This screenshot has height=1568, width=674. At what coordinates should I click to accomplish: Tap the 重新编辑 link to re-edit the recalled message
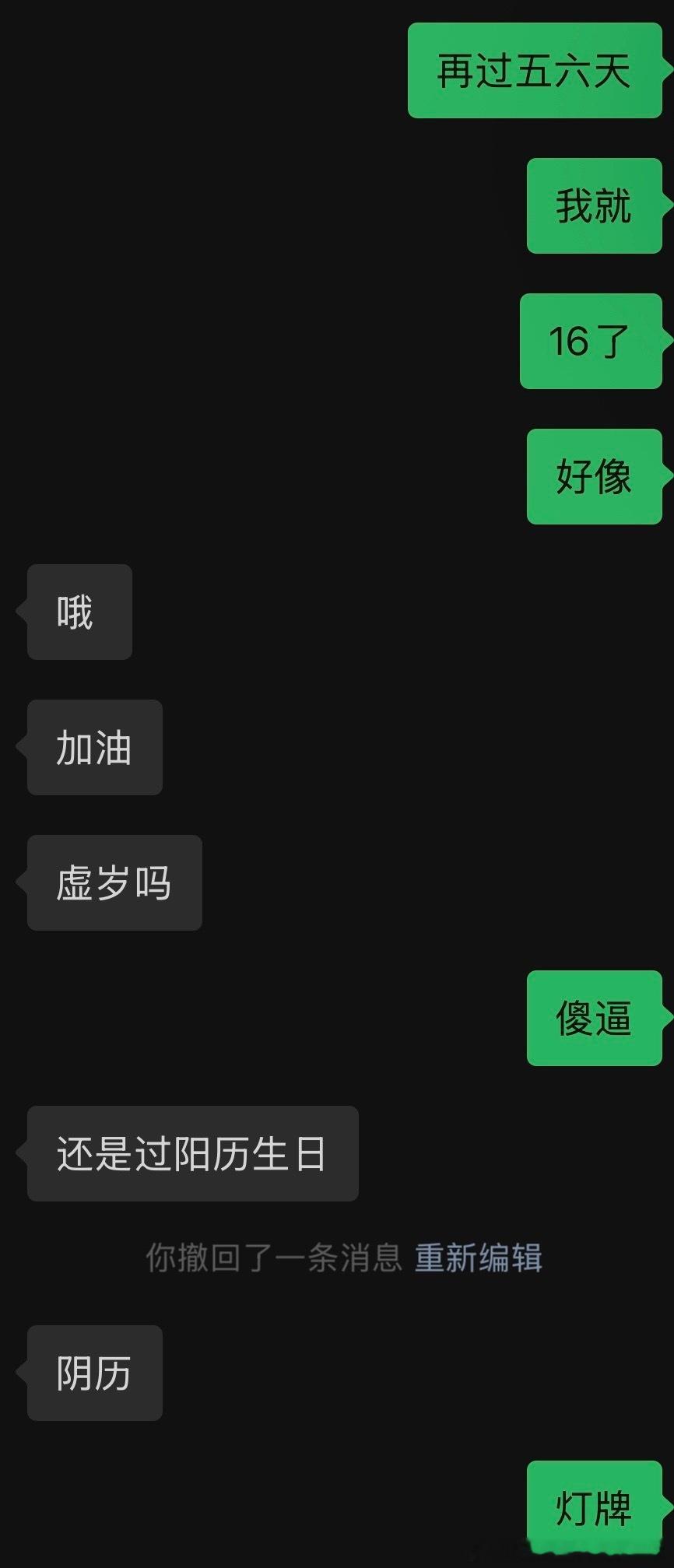pyautogui.click(x=478, y=1258)
